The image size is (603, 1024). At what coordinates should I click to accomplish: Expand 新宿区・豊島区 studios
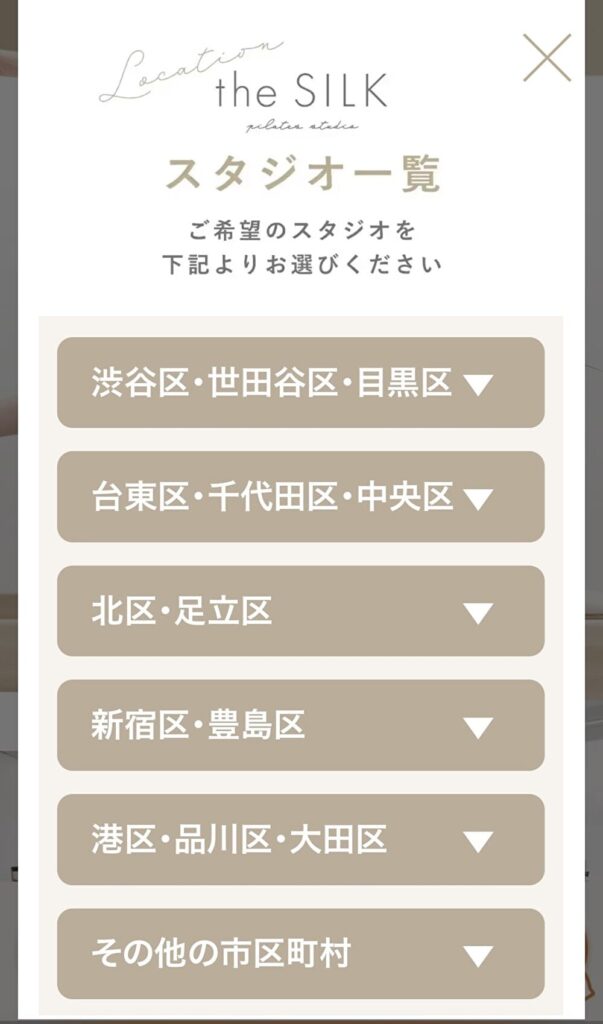tap(301, 726)
